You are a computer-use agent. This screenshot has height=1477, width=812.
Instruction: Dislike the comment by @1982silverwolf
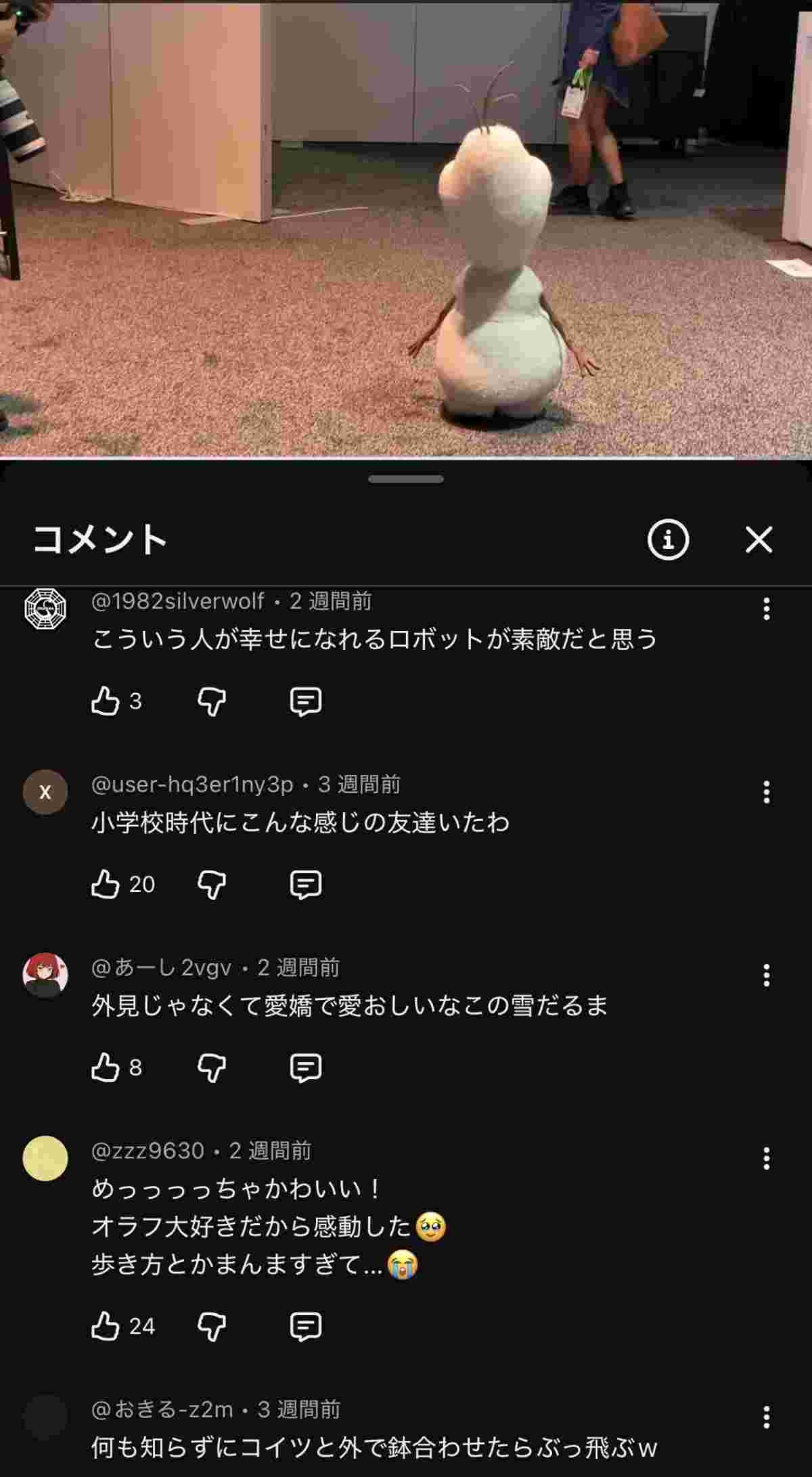tap(212, 702)
